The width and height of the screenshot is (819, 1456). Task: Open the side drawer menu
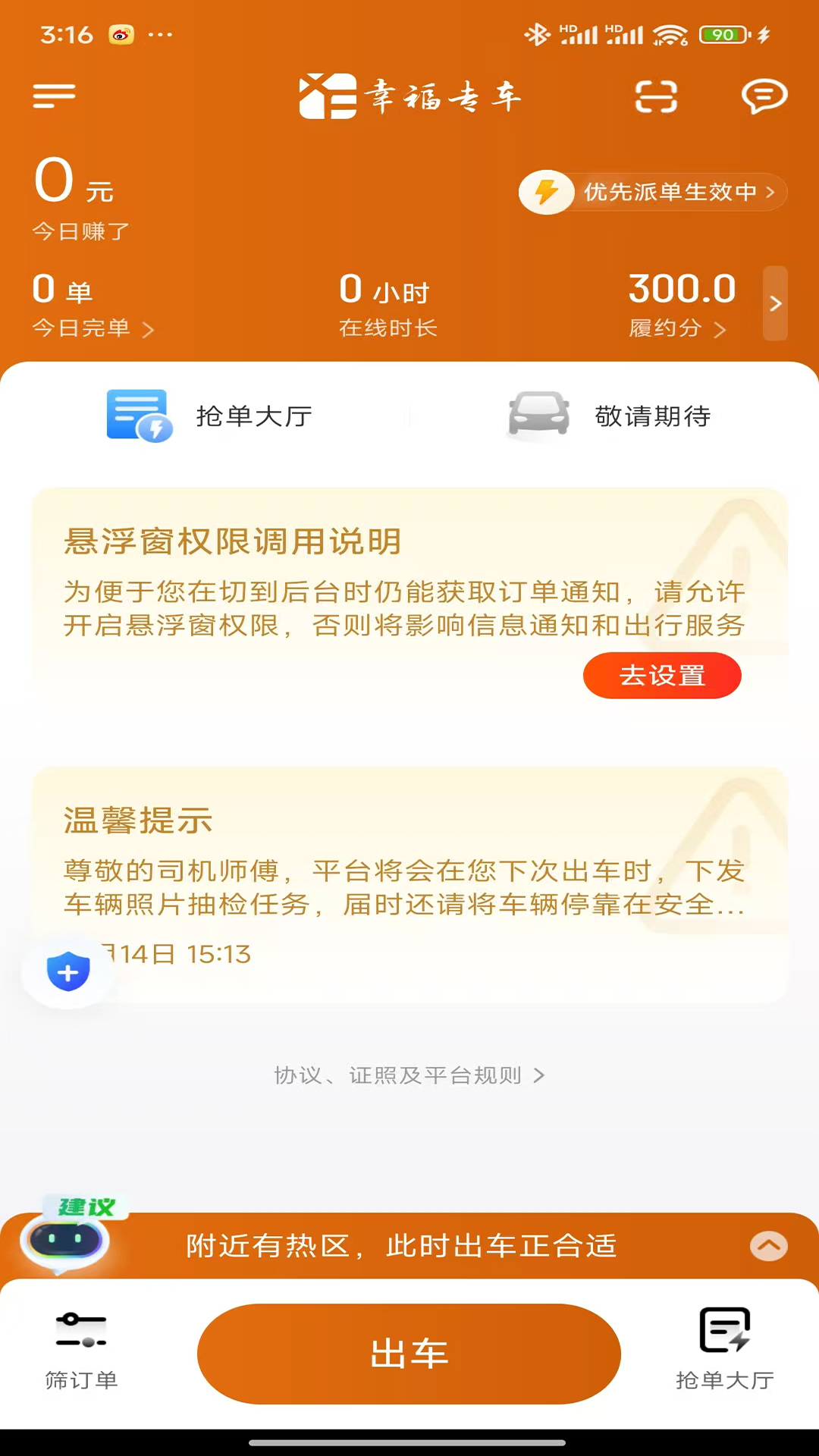coord(54,96)
